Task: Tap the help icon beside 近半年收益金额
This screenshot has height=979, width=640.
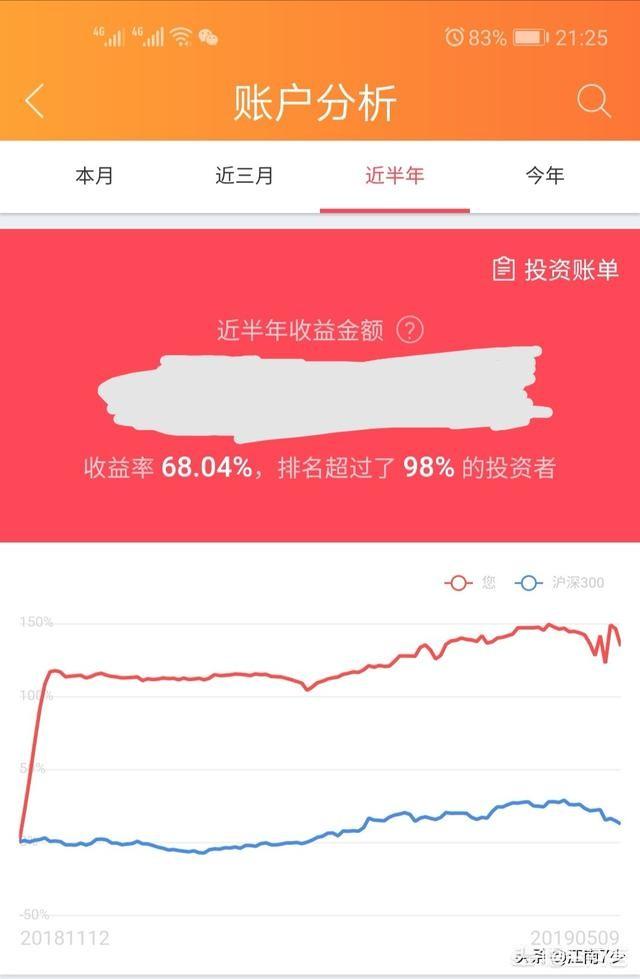Action: click(410, 330)
